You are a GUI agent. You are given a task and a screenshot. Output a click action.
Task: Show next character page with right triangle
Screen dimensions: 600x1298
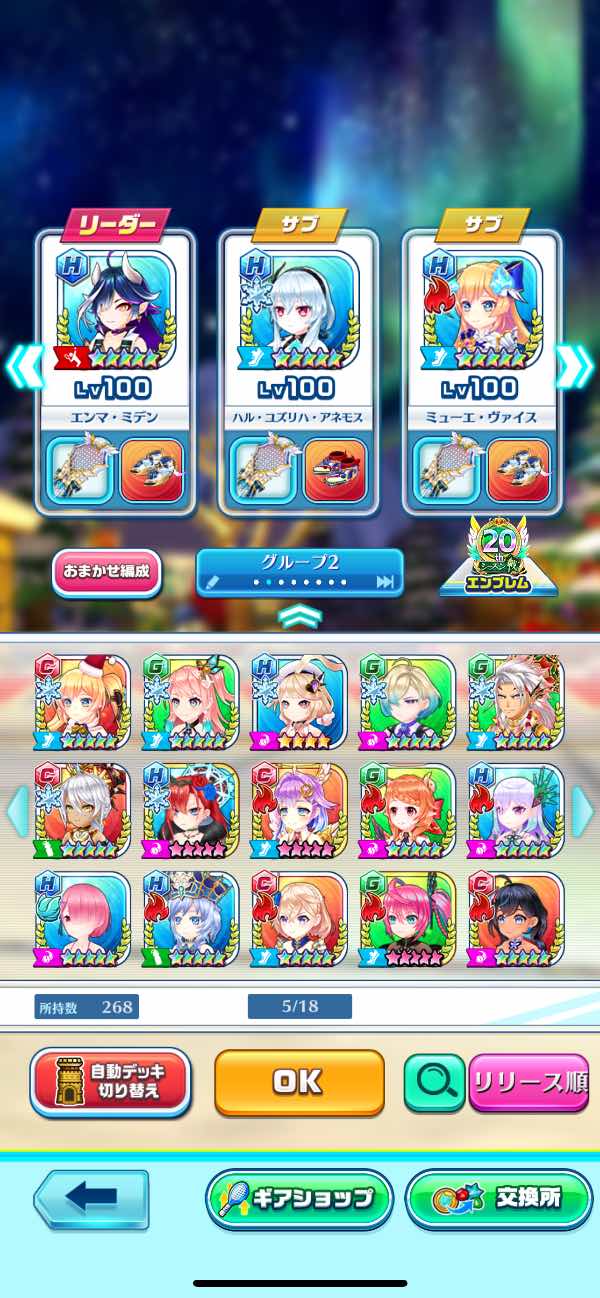585,813
